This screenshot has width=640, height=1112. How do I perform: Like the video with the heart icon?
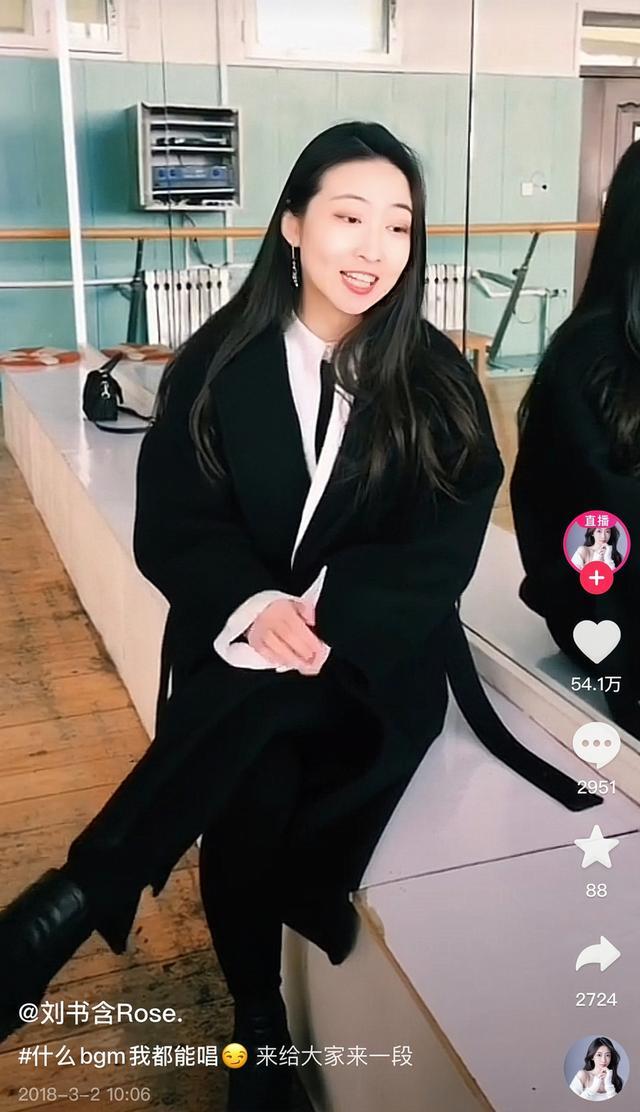596,641
